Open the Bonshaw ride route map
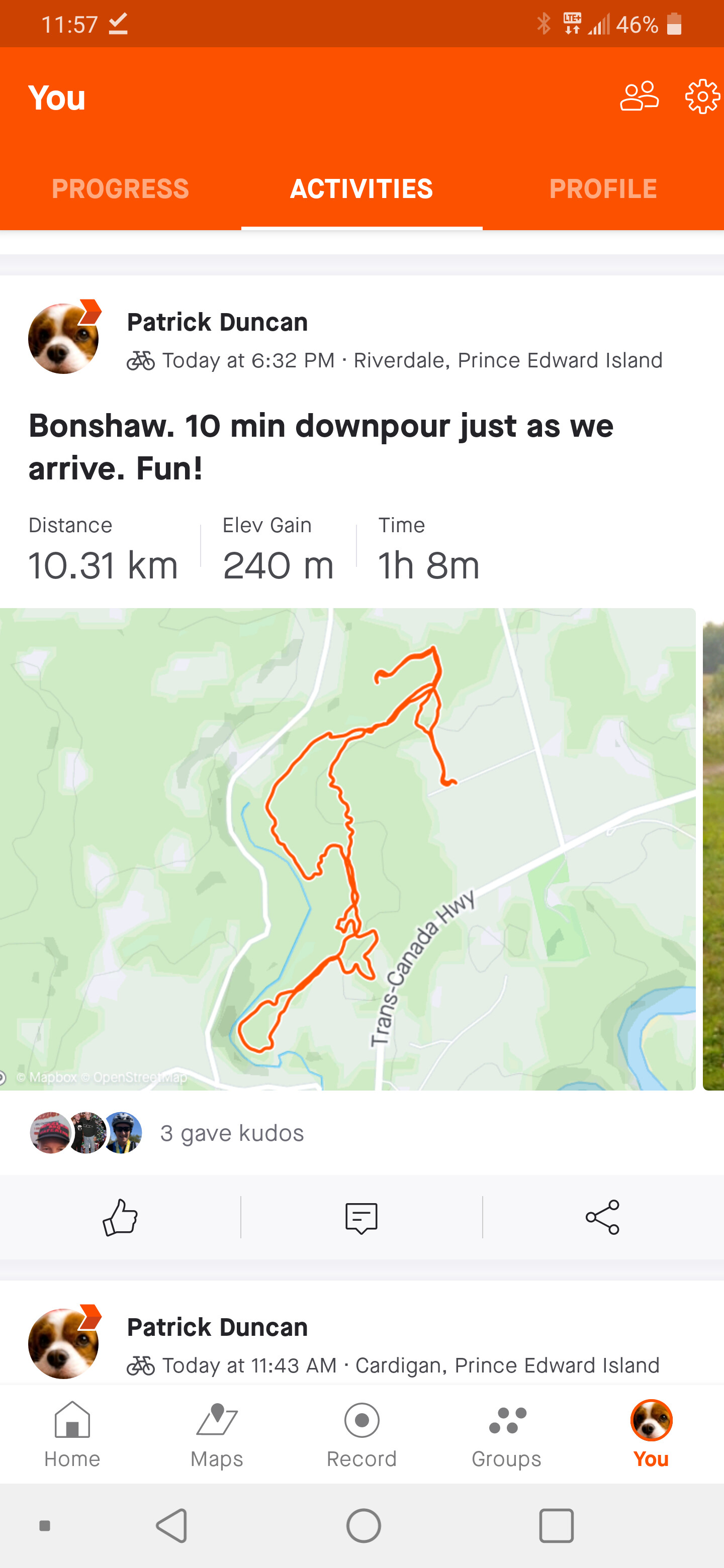This screenshot has height=1568, width=724. [347, 848]
